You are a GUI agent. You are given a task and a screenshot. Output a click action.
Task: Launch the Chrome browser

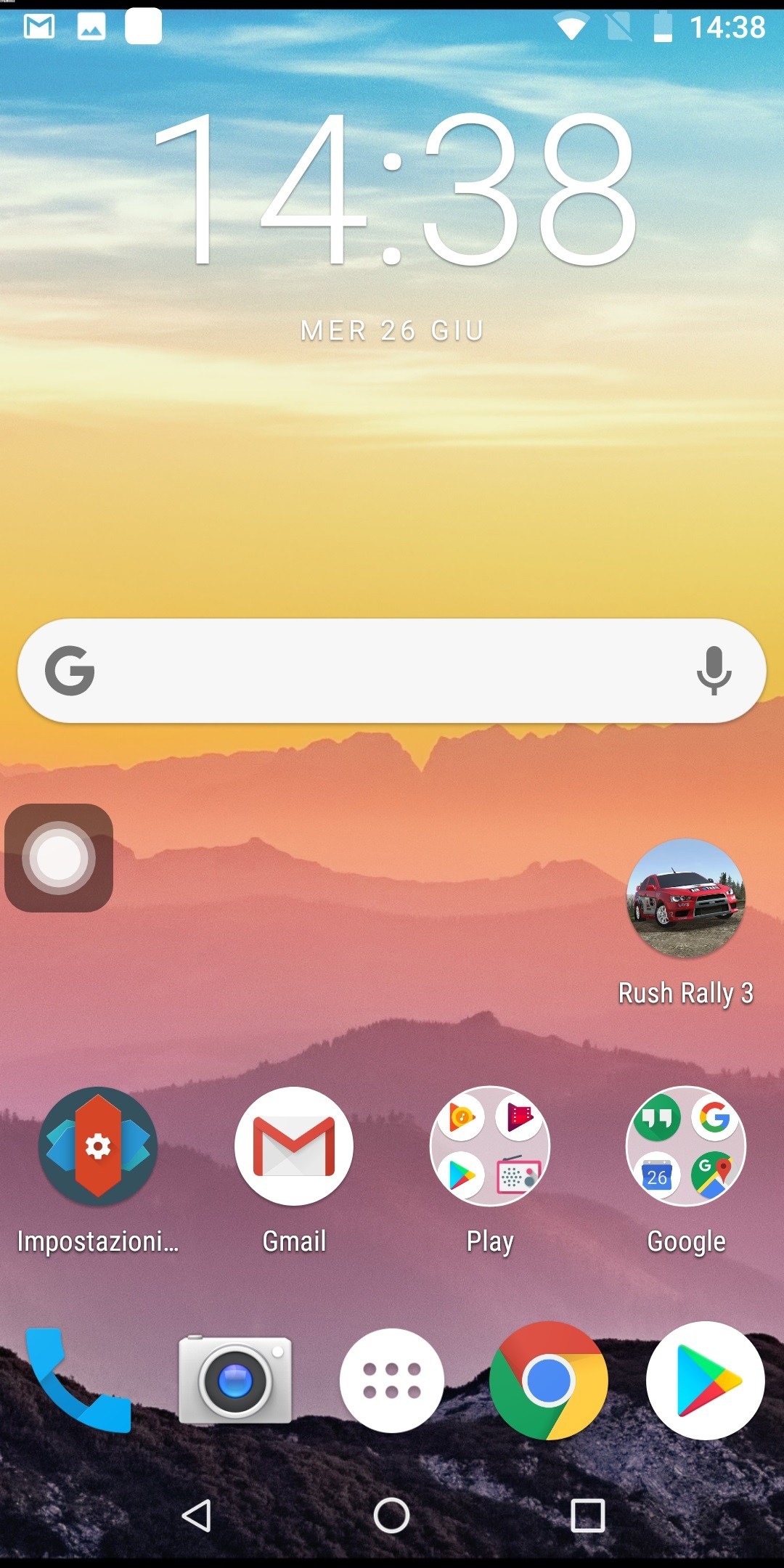[x=549, y=1380]
